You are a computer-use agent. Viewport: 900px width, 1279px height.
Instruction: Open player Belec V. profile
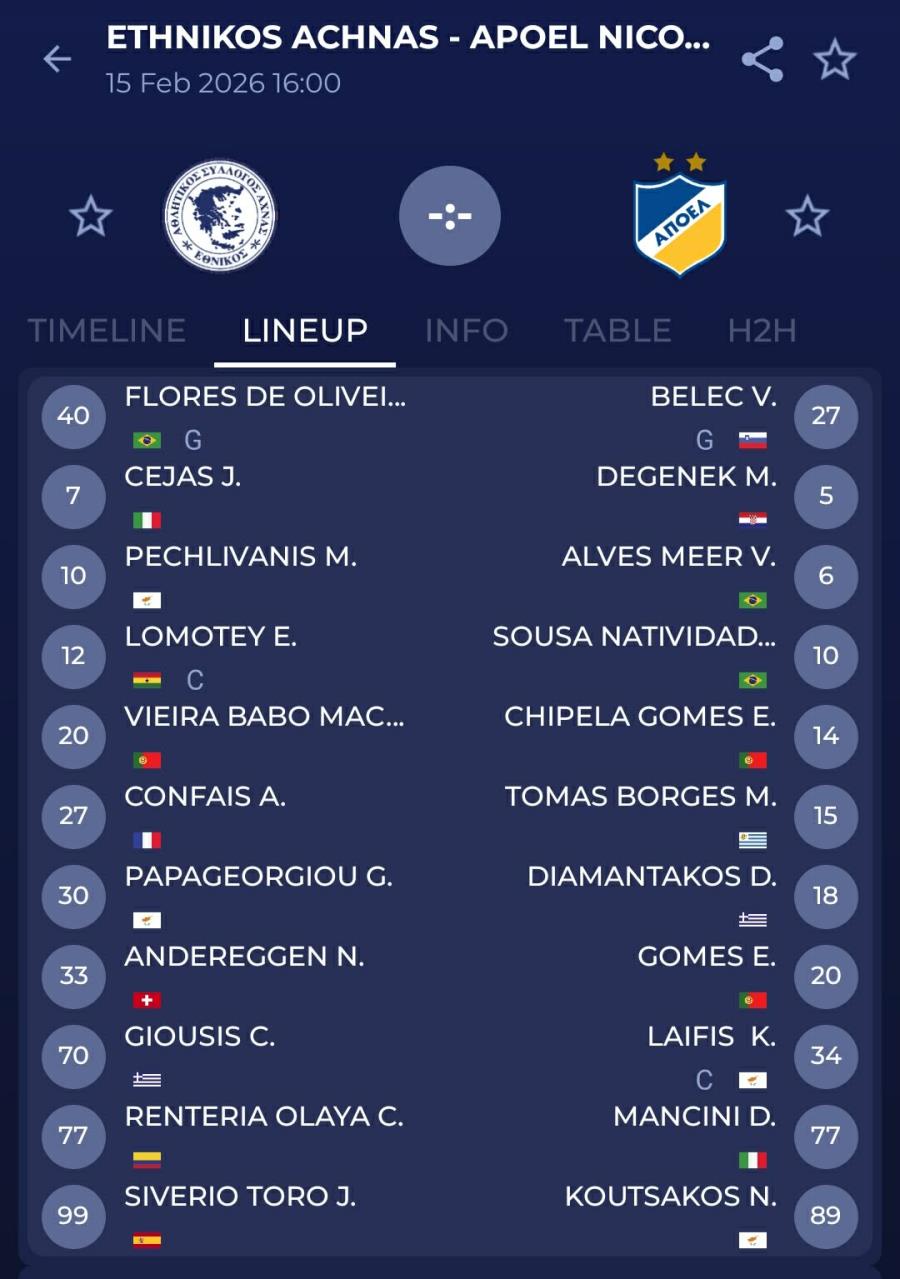click(713, 397)
